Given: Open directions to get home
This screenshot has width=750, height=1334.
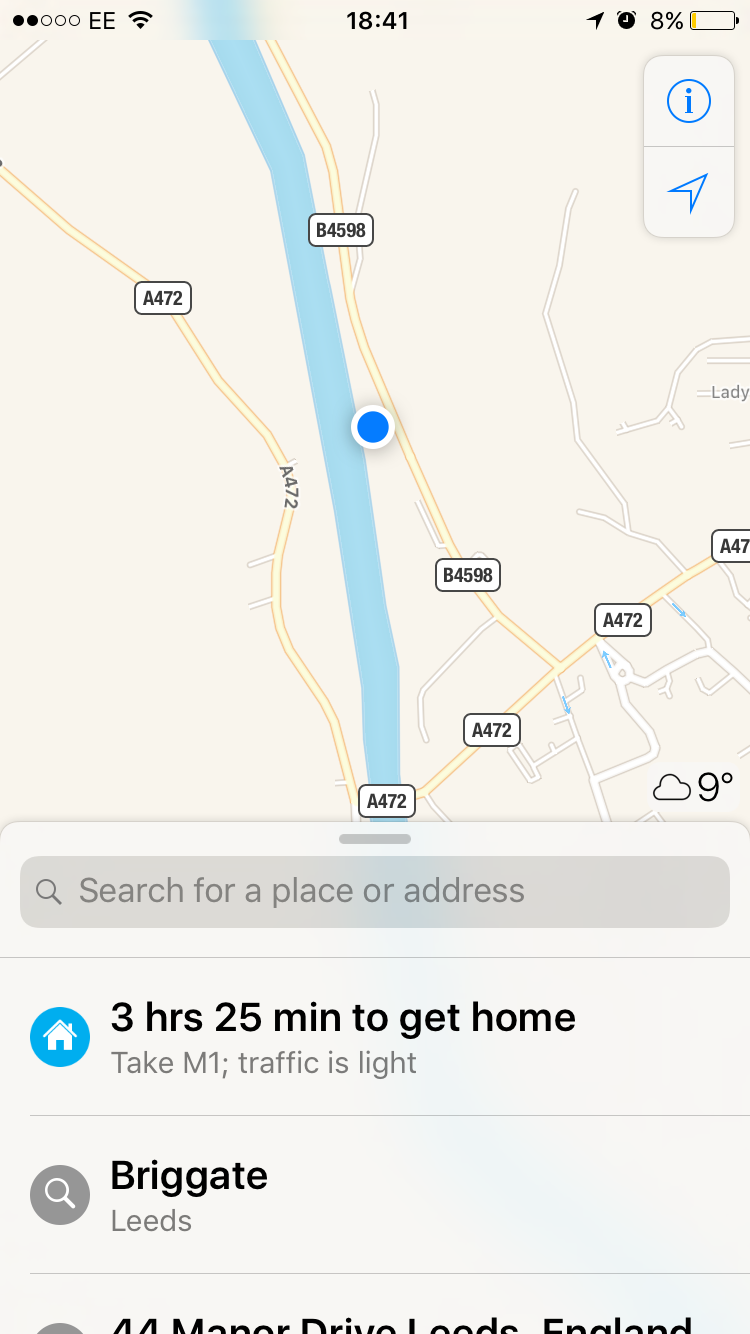Looking at the screenshot, I should pyautogui.click(x=375, y=1036).
